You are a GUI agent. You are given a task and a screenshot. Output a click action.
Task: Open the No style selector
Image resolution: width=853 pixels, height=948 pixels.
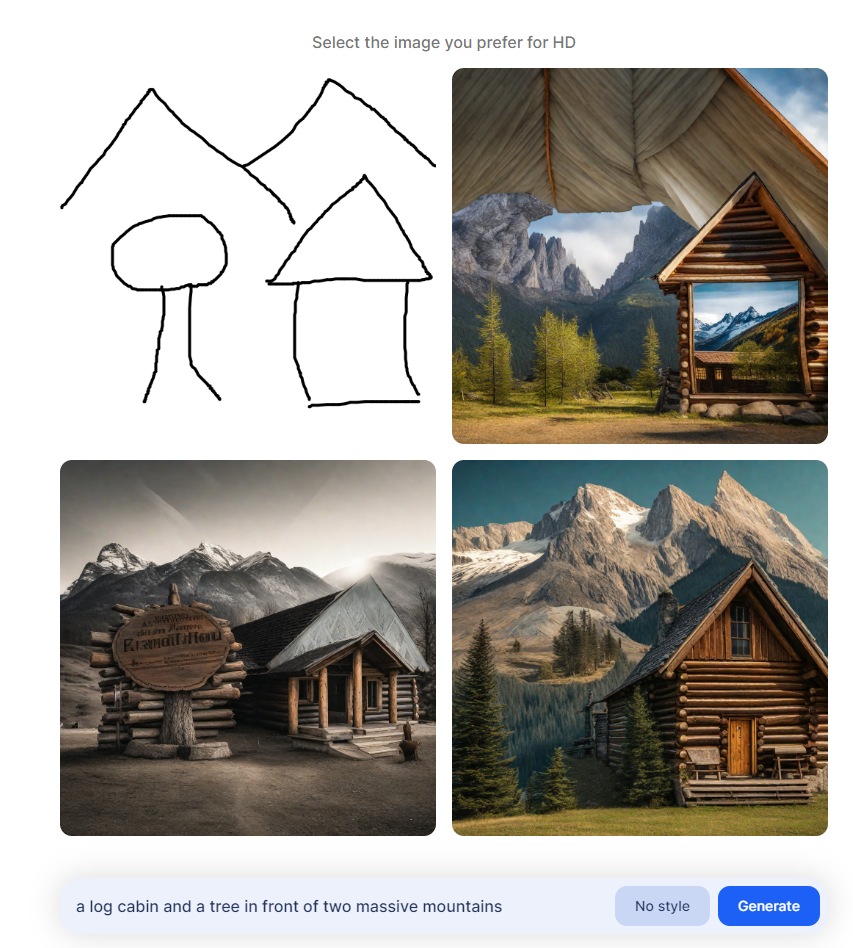point(662,906)
